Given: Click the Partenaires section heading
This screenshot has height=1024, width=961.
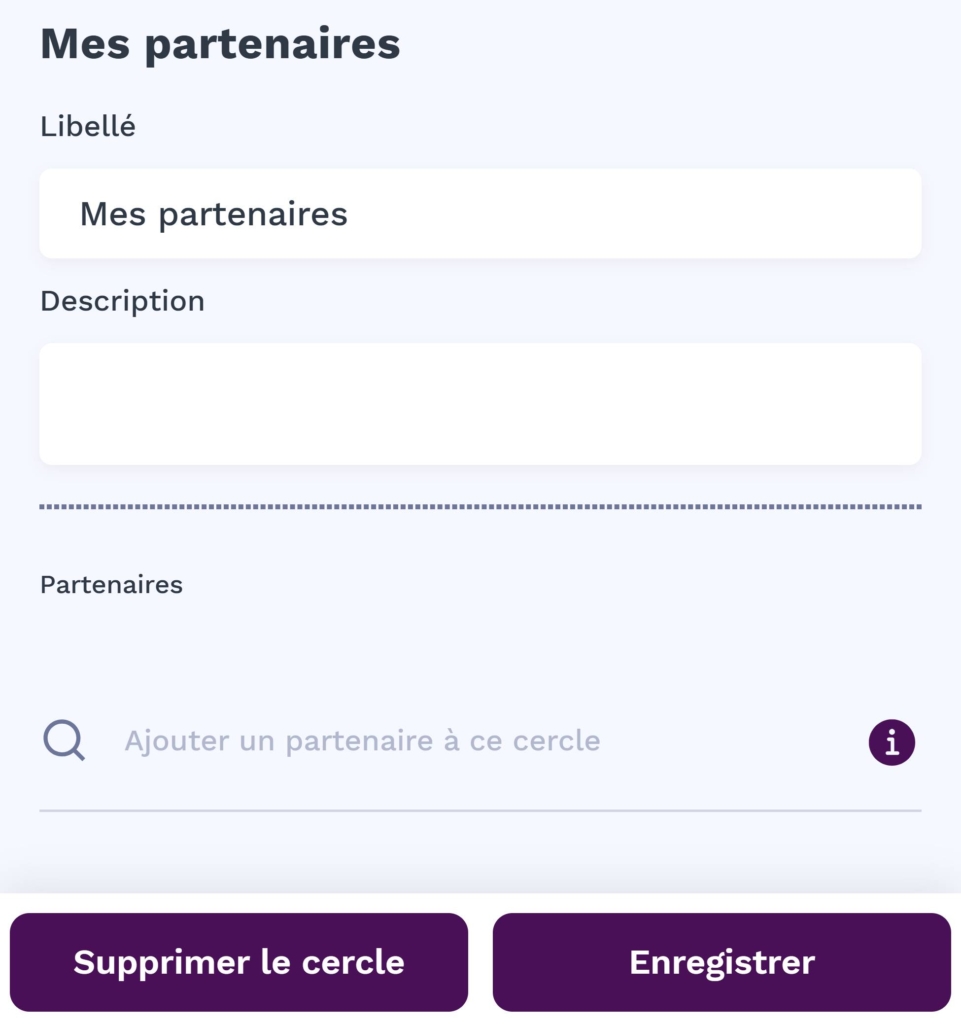Looking at the screenshot, I should pyautogui.click(x=111, y=584).
